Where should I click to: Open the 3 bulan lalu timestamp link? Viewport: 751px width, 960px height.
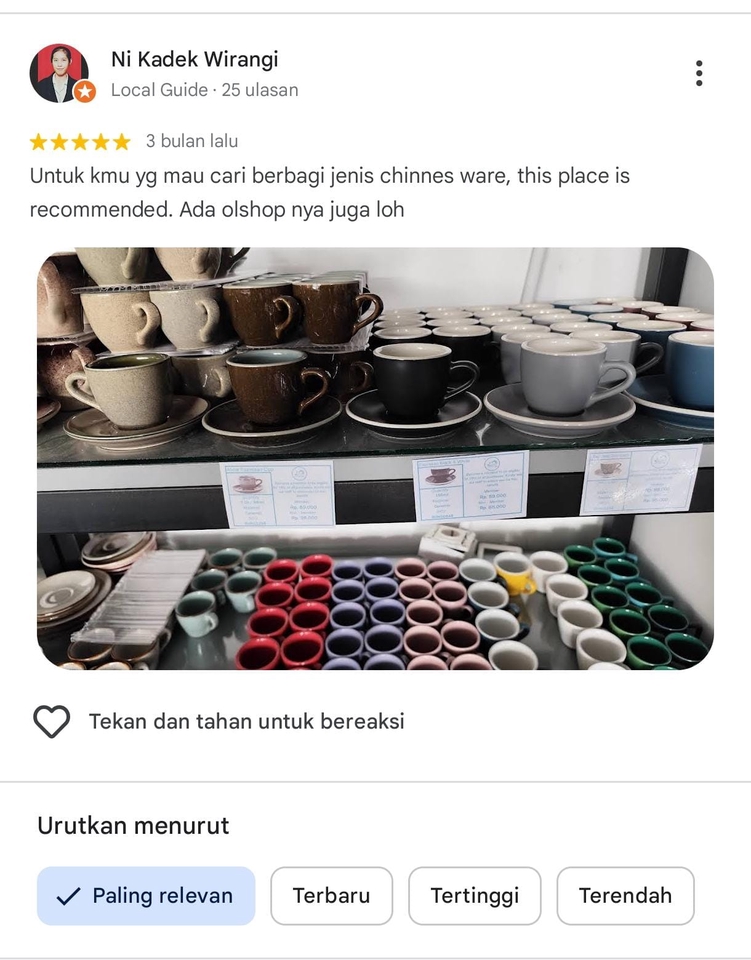[190, 141]
